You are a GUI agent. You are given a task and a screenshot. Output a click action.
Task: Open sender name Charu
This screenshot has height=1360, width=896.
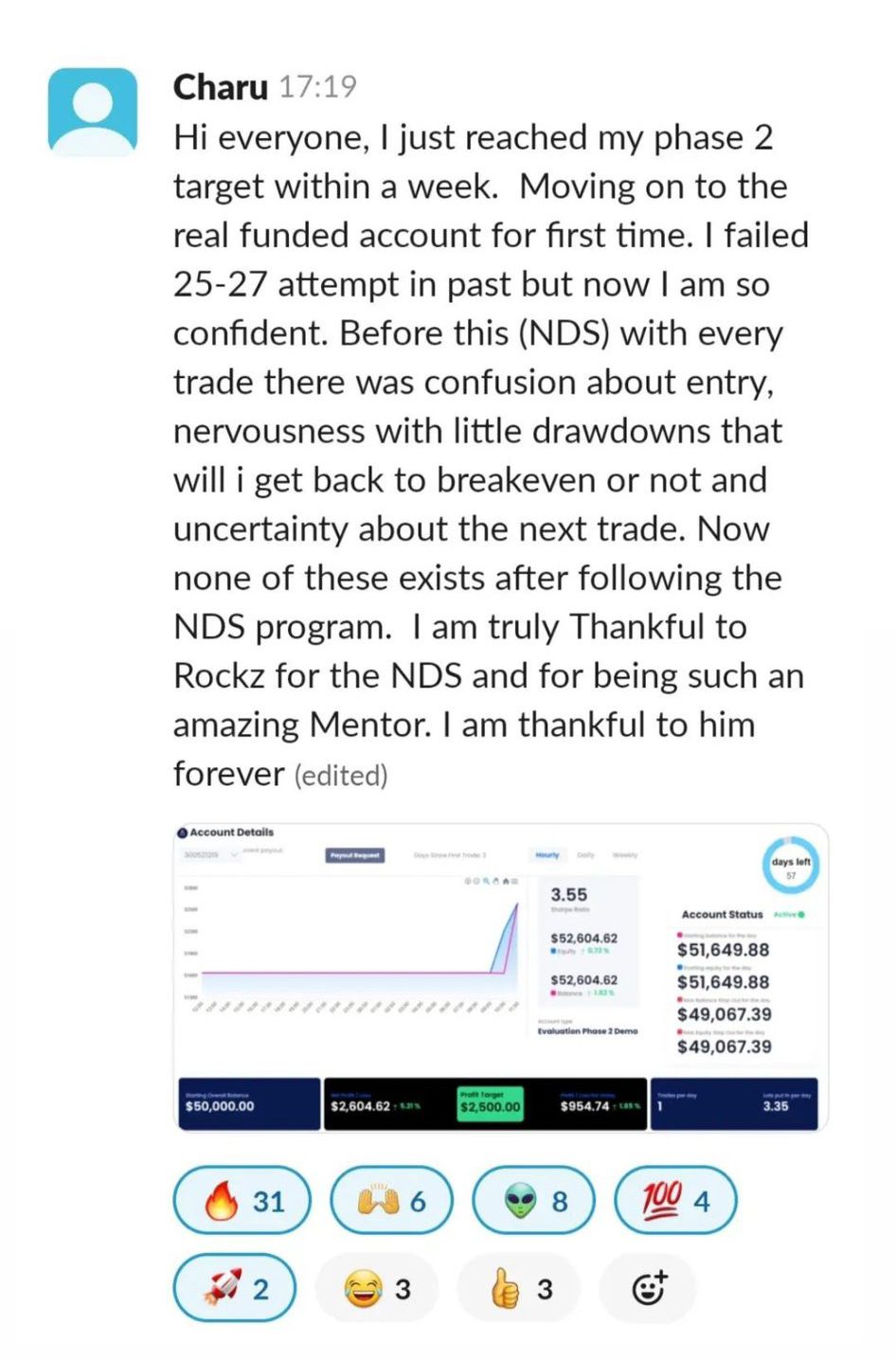(220, 87)
